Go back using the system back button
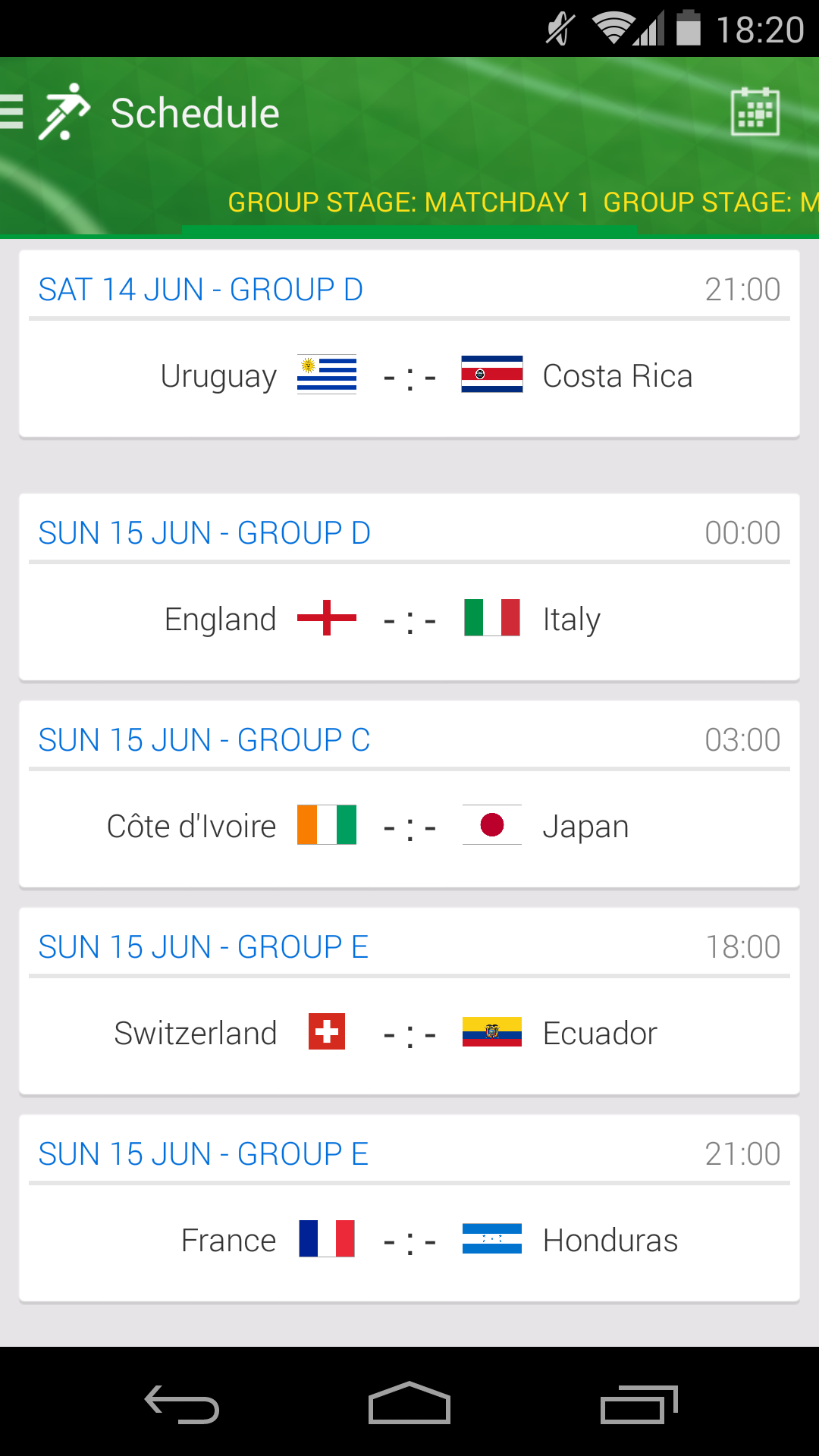Viewport: 819px width, 1456px height. pos(182,1404)
